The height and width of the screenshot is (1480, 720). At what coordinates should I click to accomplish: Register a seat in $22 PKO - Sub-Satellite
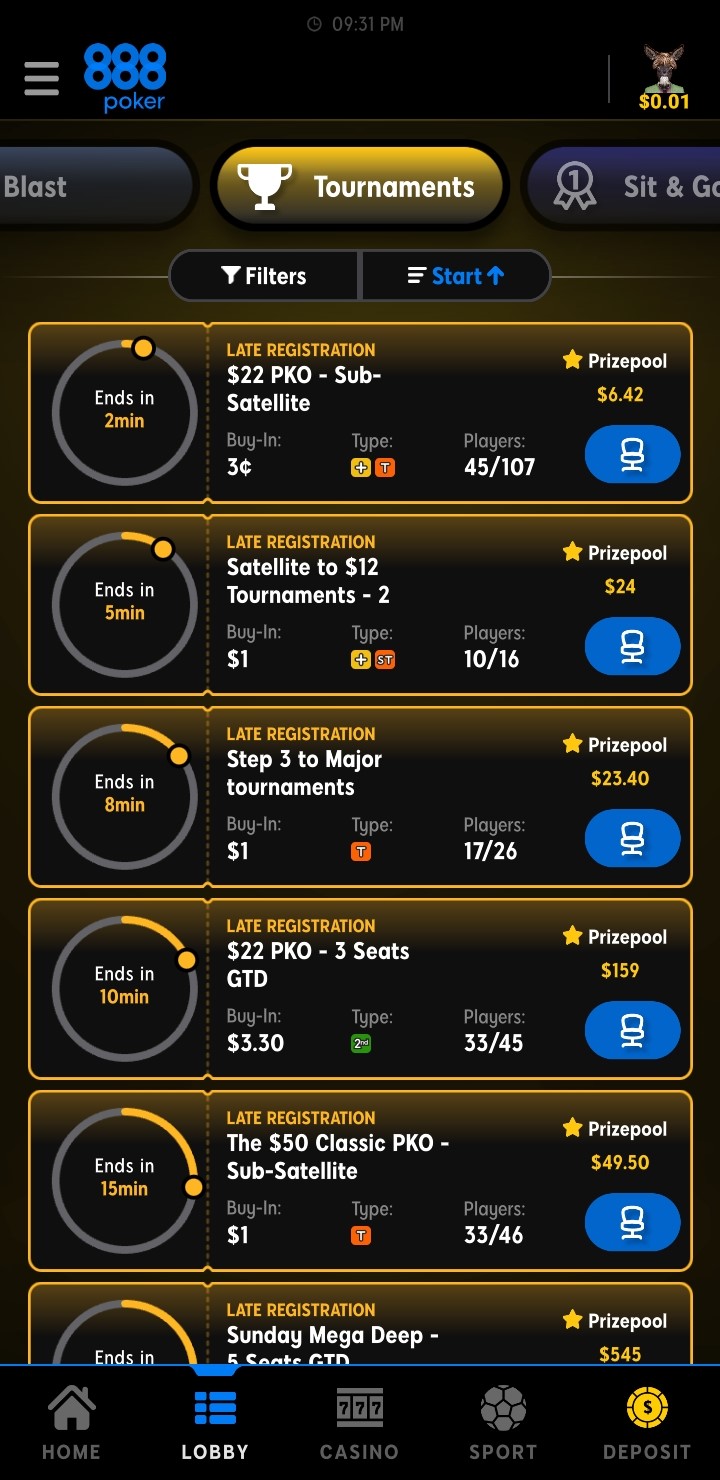[632, 455]
